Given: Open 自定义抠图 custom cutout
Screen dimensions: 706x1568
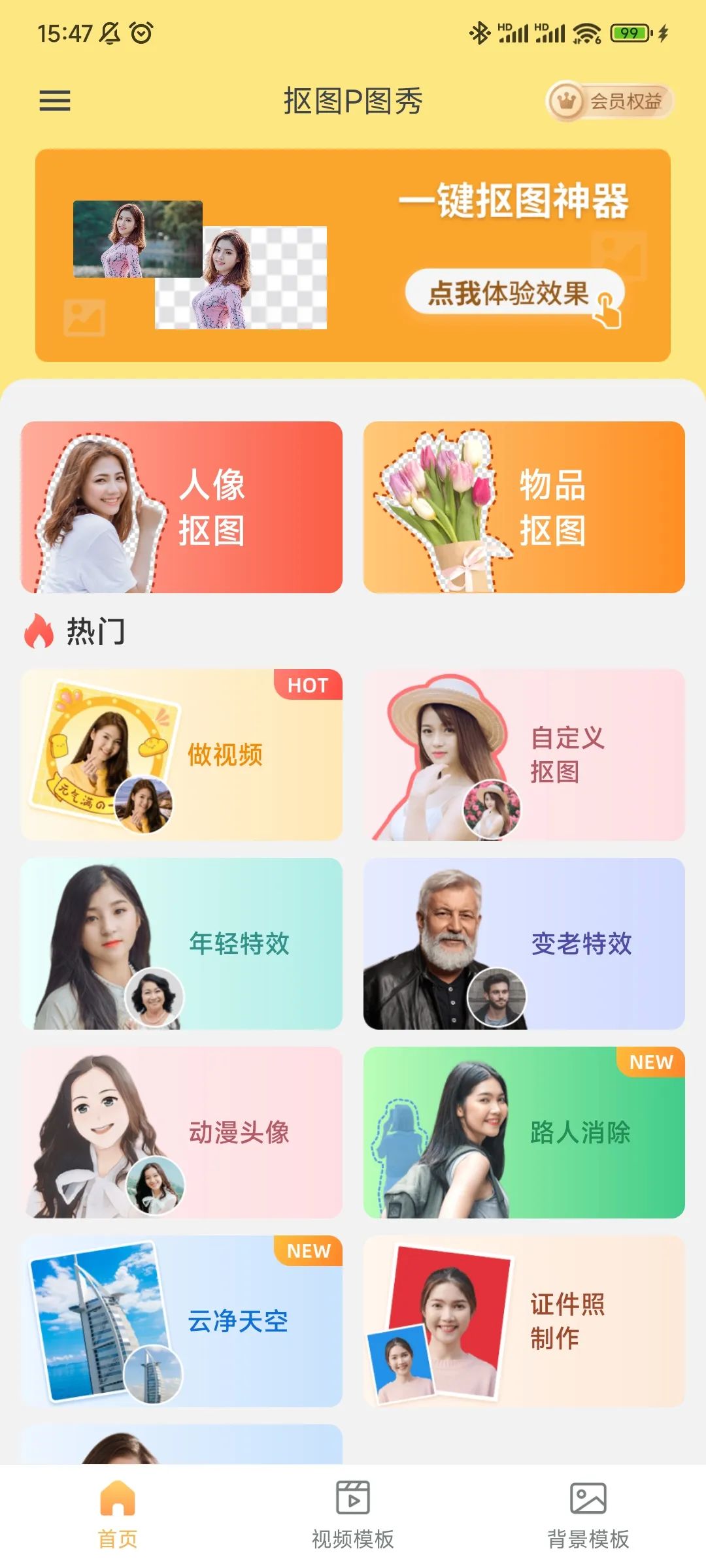Looking at the screenshot, I should pos(524,755).
